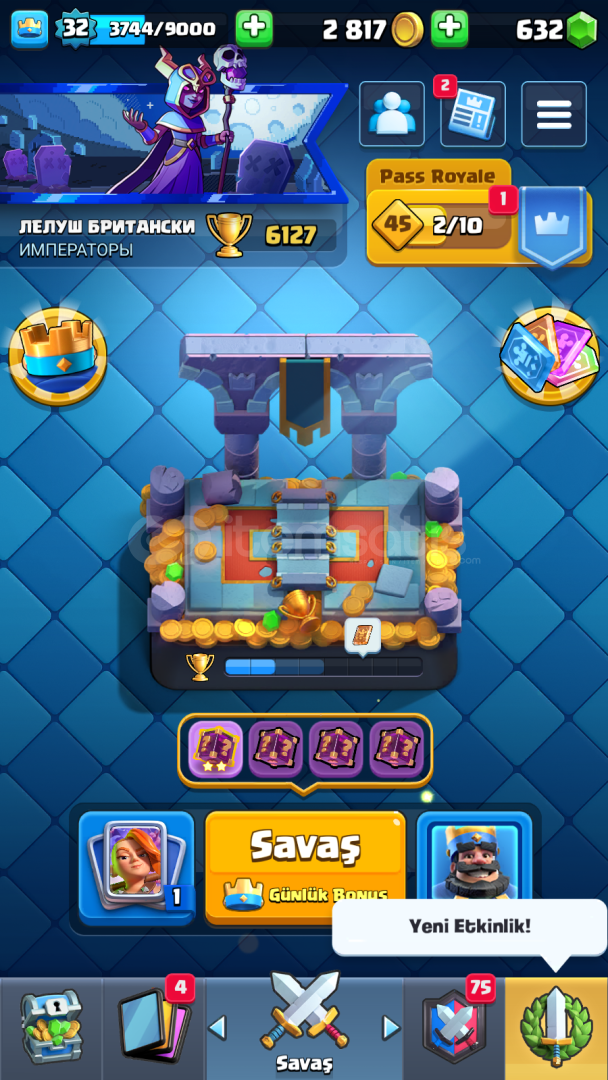The height and width of the screenshot is (1080, 608).
Task: Add experience with the green plus button
Action: [254, 29]
